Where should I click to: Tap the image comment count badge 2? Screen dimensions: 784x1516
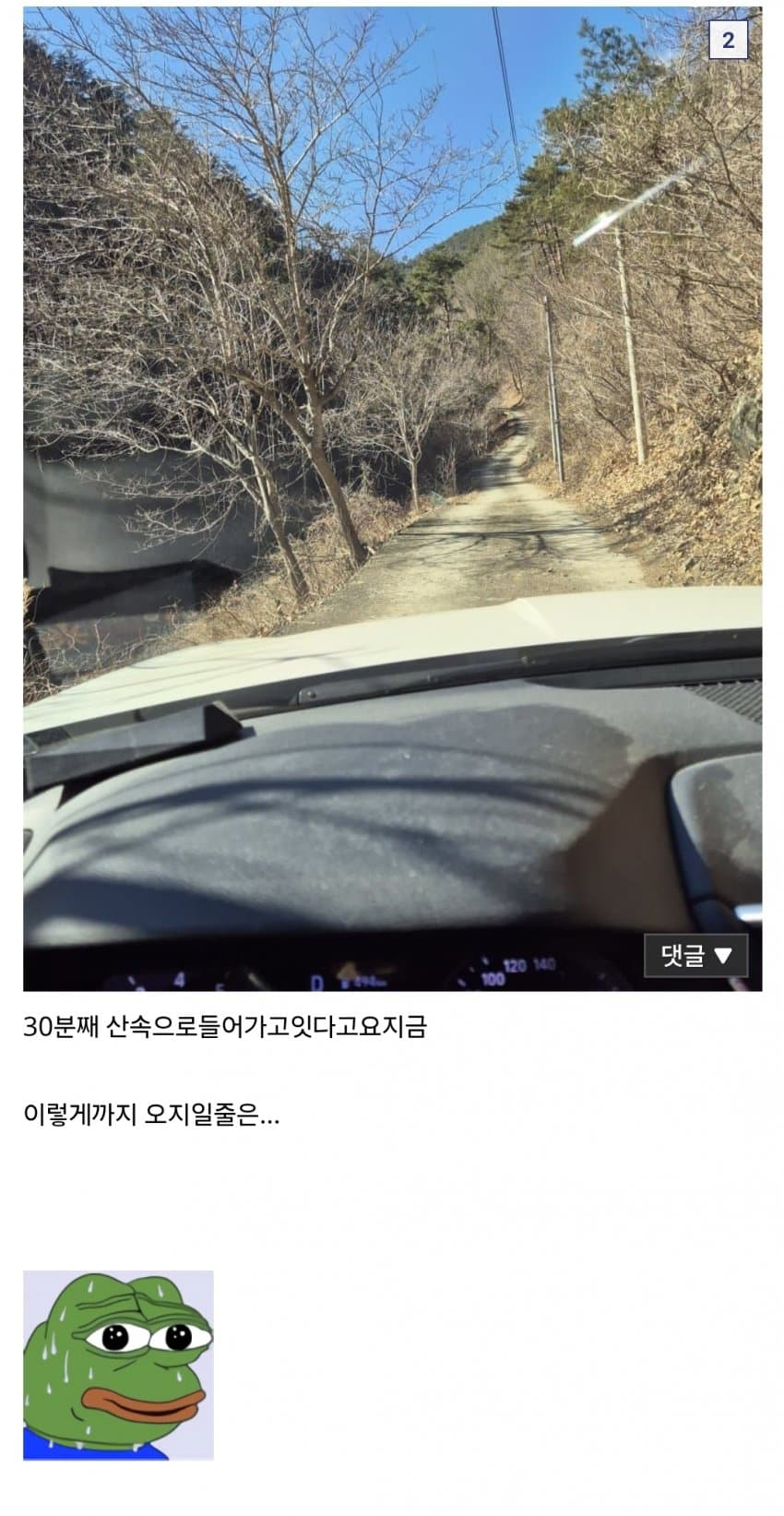(728, 41)
